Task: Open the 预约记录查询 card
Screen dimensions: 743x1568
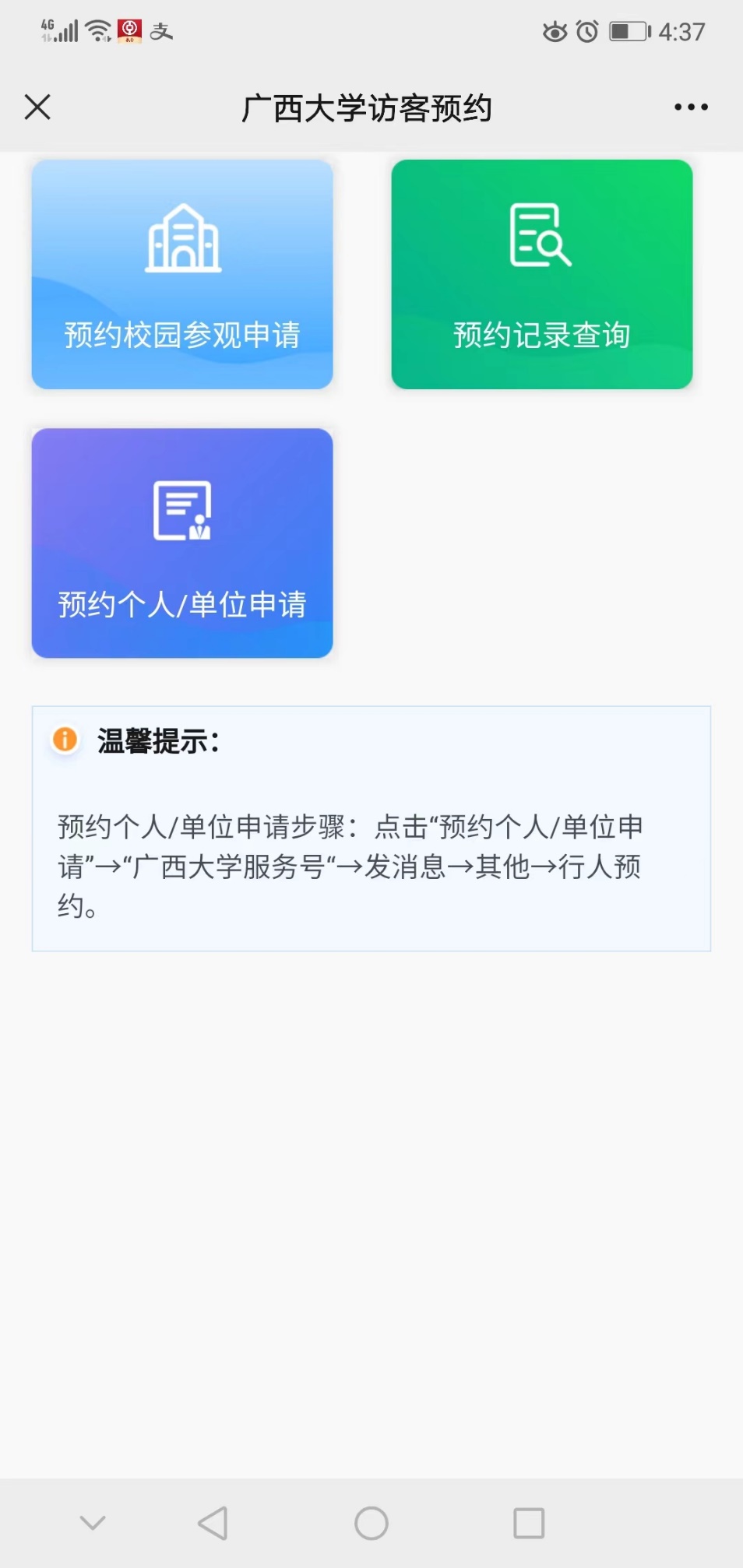Action: (x=541, y=274)
